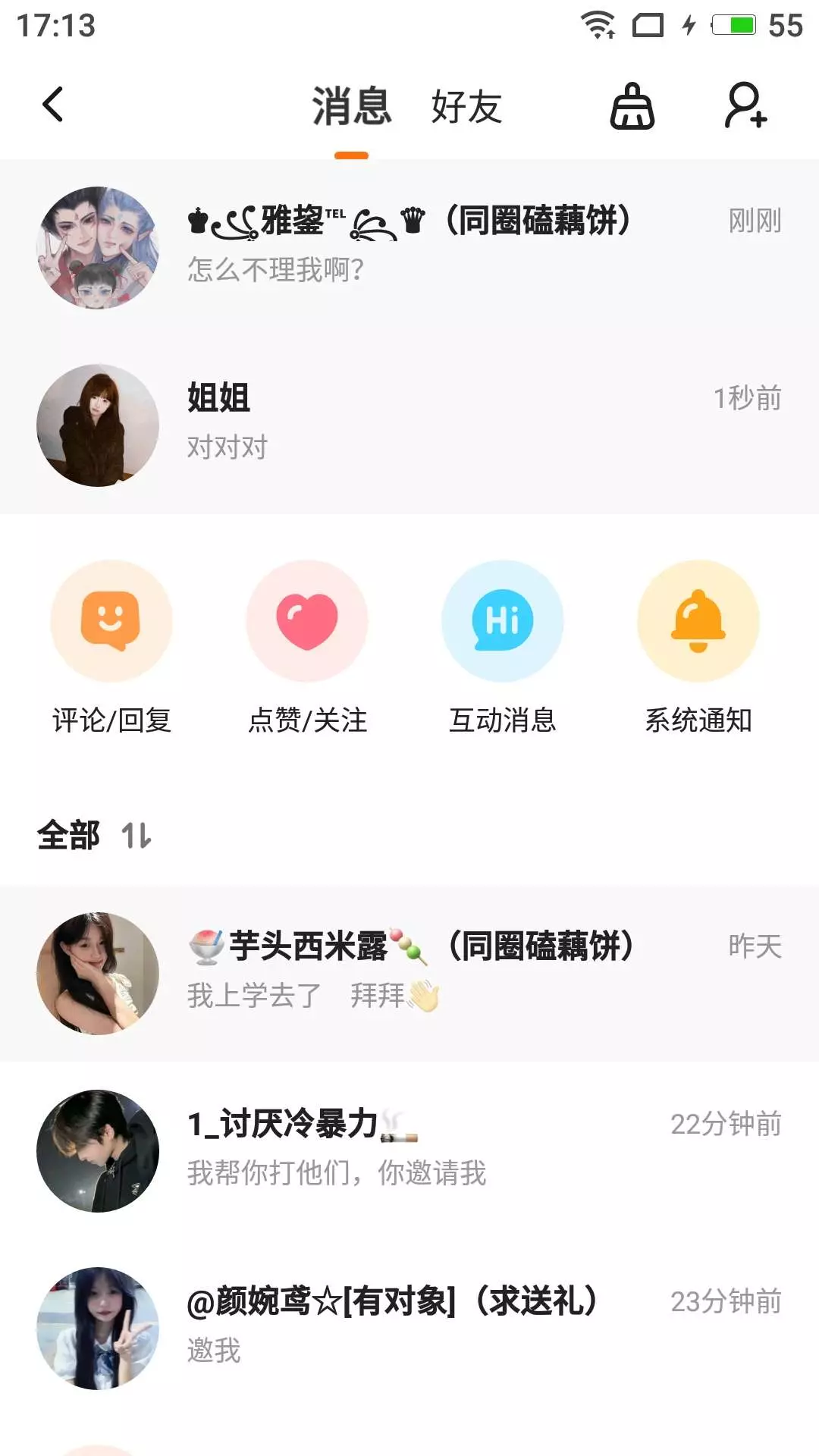Viewport: 819px width, 1456px height.
Task: Switch to the 消息 tab
Action: click(x=351, y=106)
